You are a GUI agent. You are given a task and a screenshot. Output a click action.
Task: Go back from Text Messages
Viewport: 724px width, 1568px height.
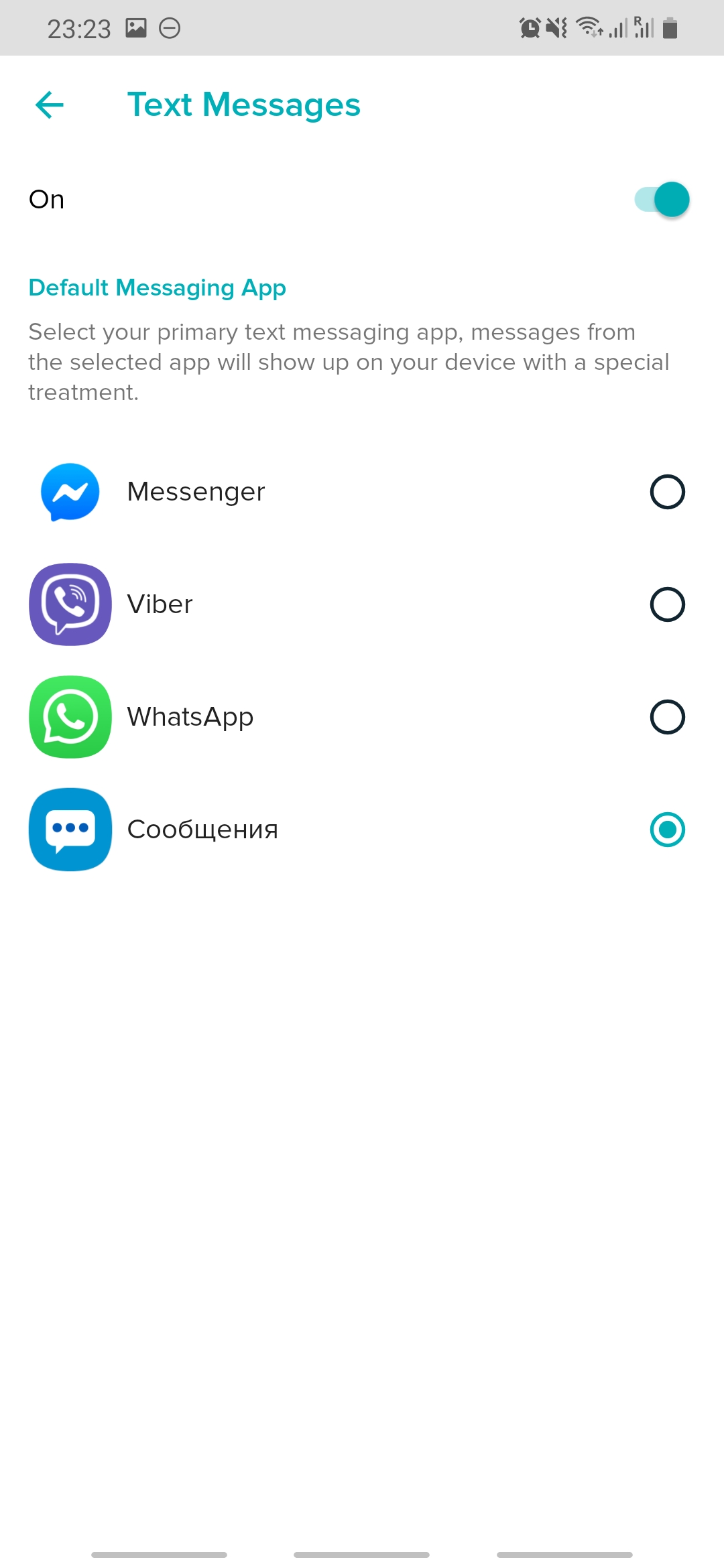coord(50,105)
